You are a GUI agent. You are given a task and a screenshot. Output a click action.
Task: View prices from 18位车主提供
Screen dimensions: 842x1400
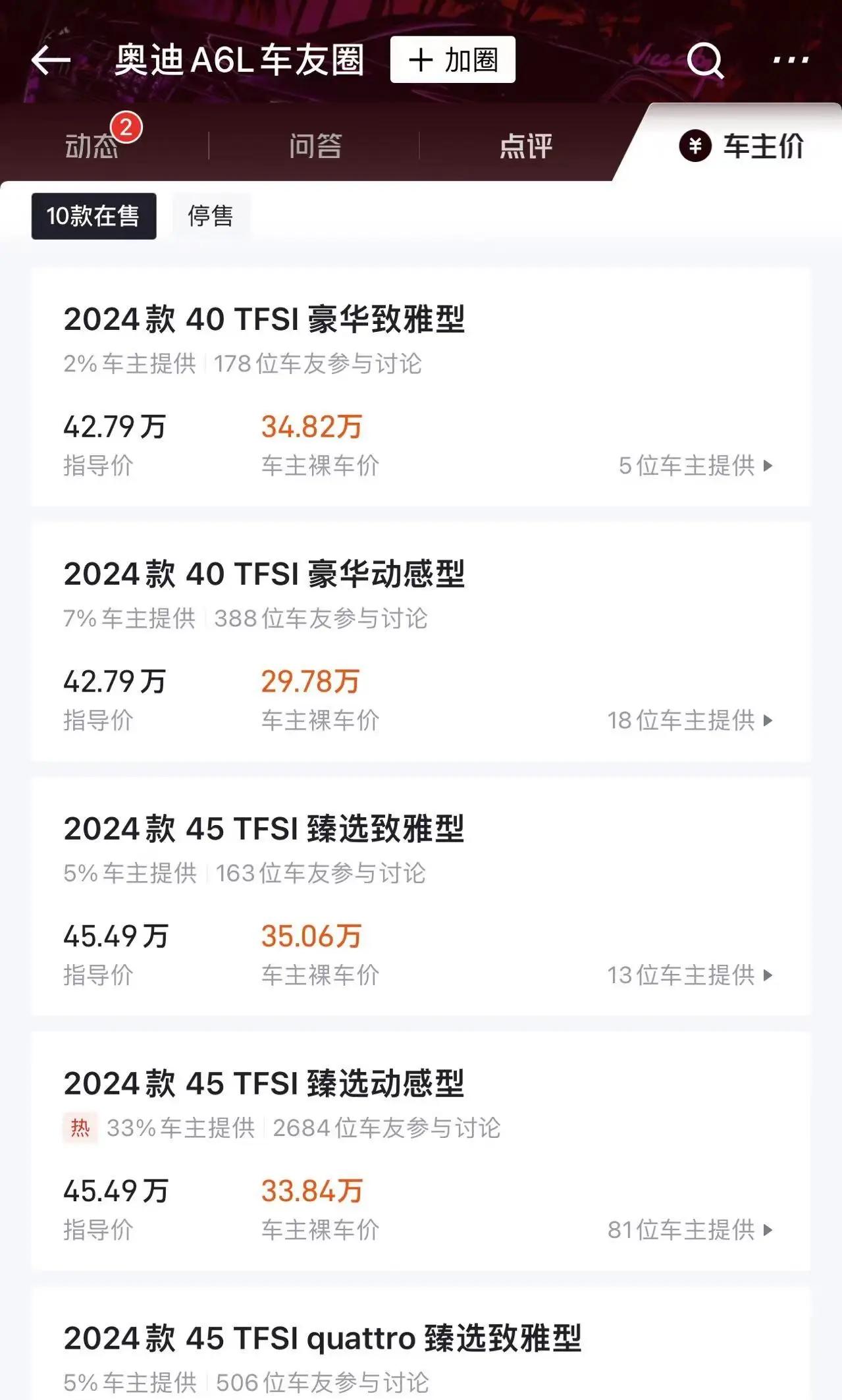click(689, 720)
